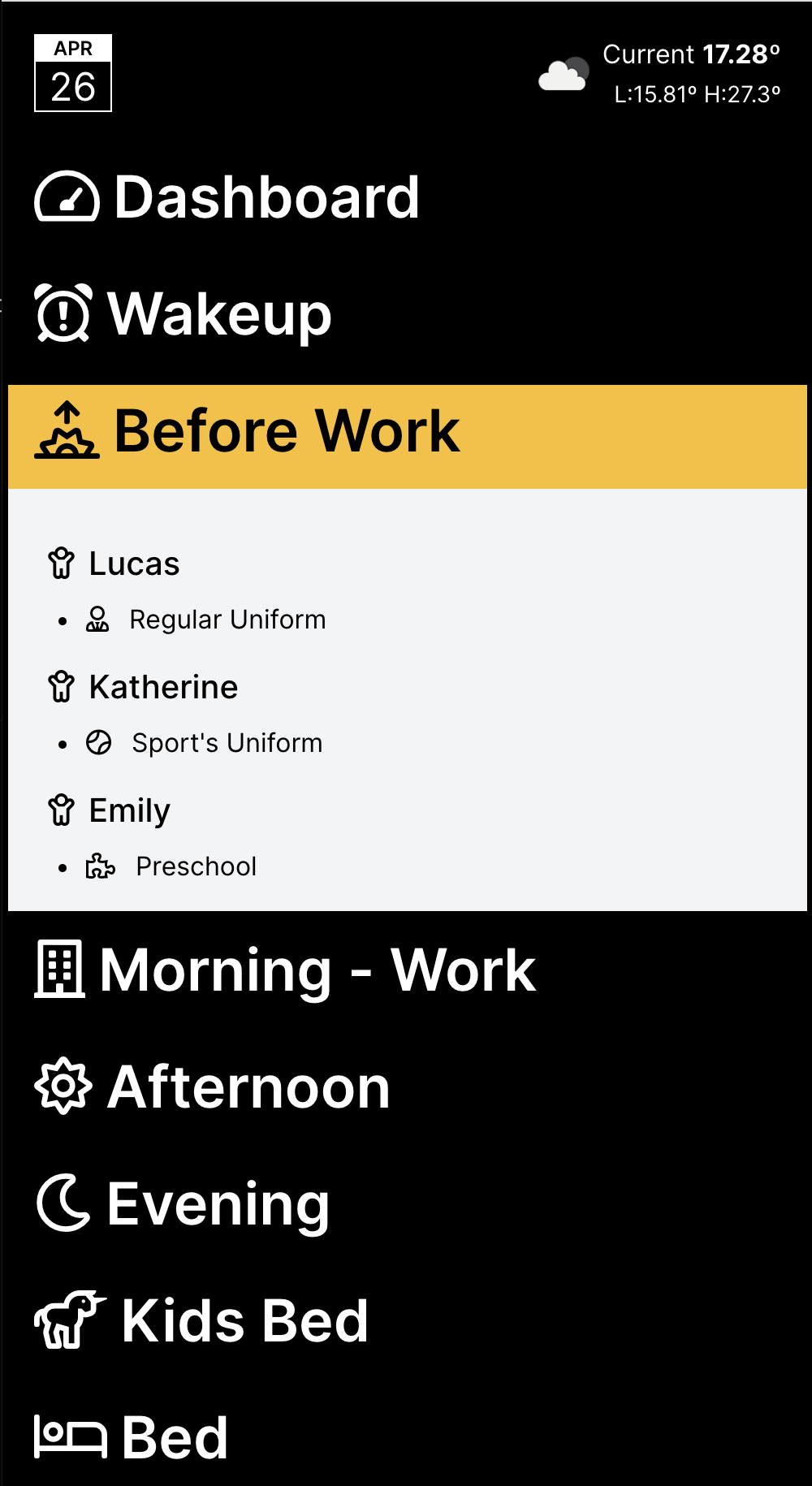Screen dimensions: 812x1486
Task: Open the Dashboard section
Action: [266, 197]
